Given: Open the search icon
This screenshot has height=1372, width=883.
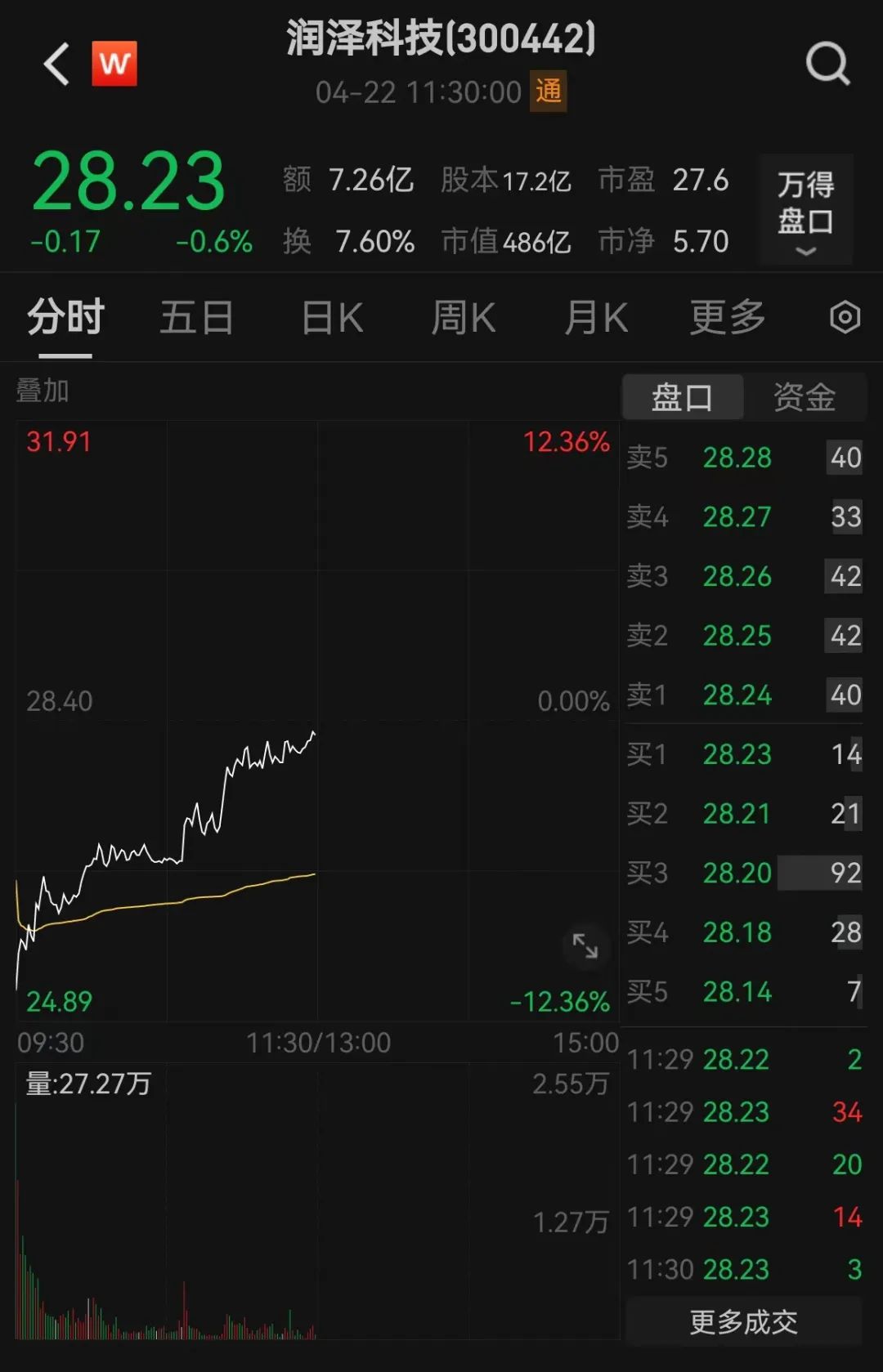Looking at the screenshot, I should [x=827, y=64].
